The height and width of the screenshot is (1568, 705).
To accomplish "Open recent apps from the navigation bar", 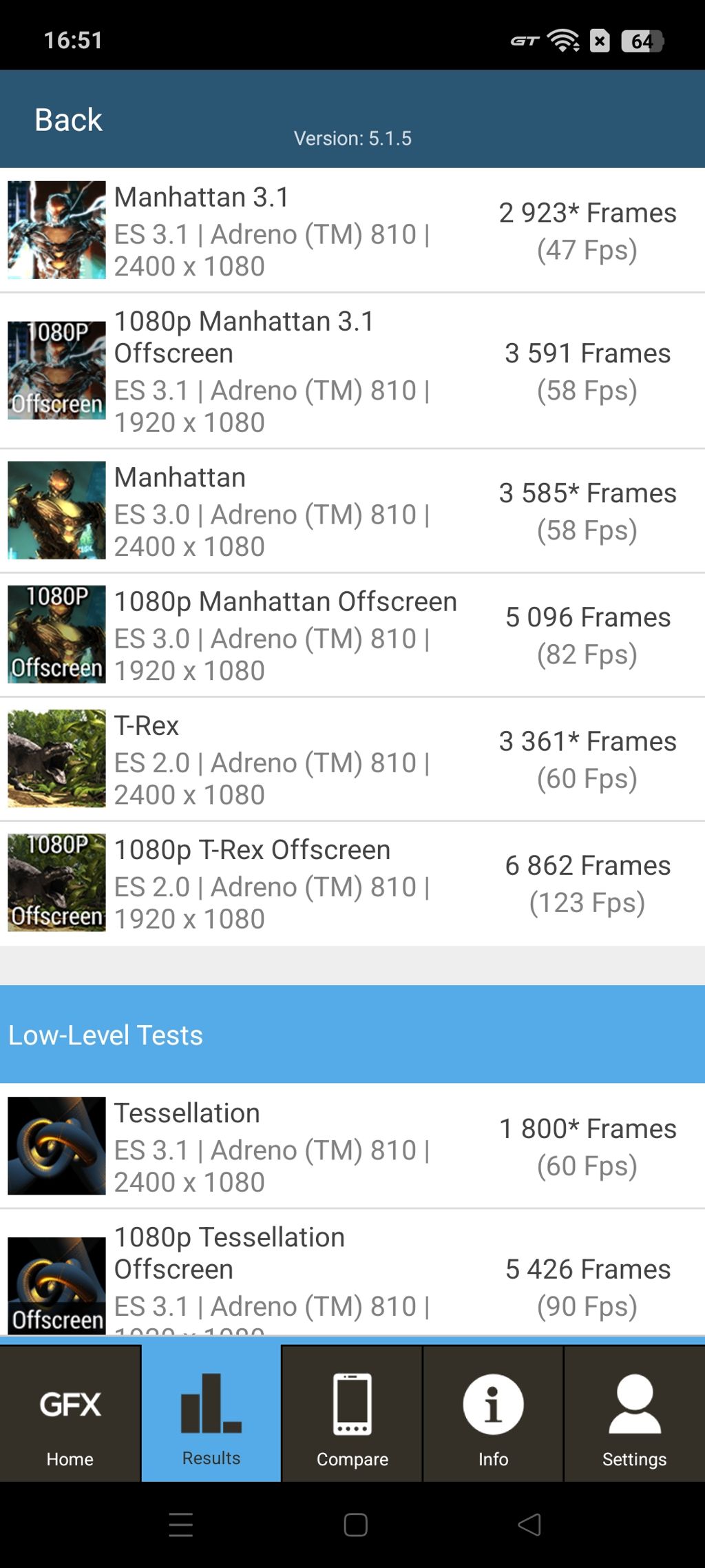I will coord(181,1525).
